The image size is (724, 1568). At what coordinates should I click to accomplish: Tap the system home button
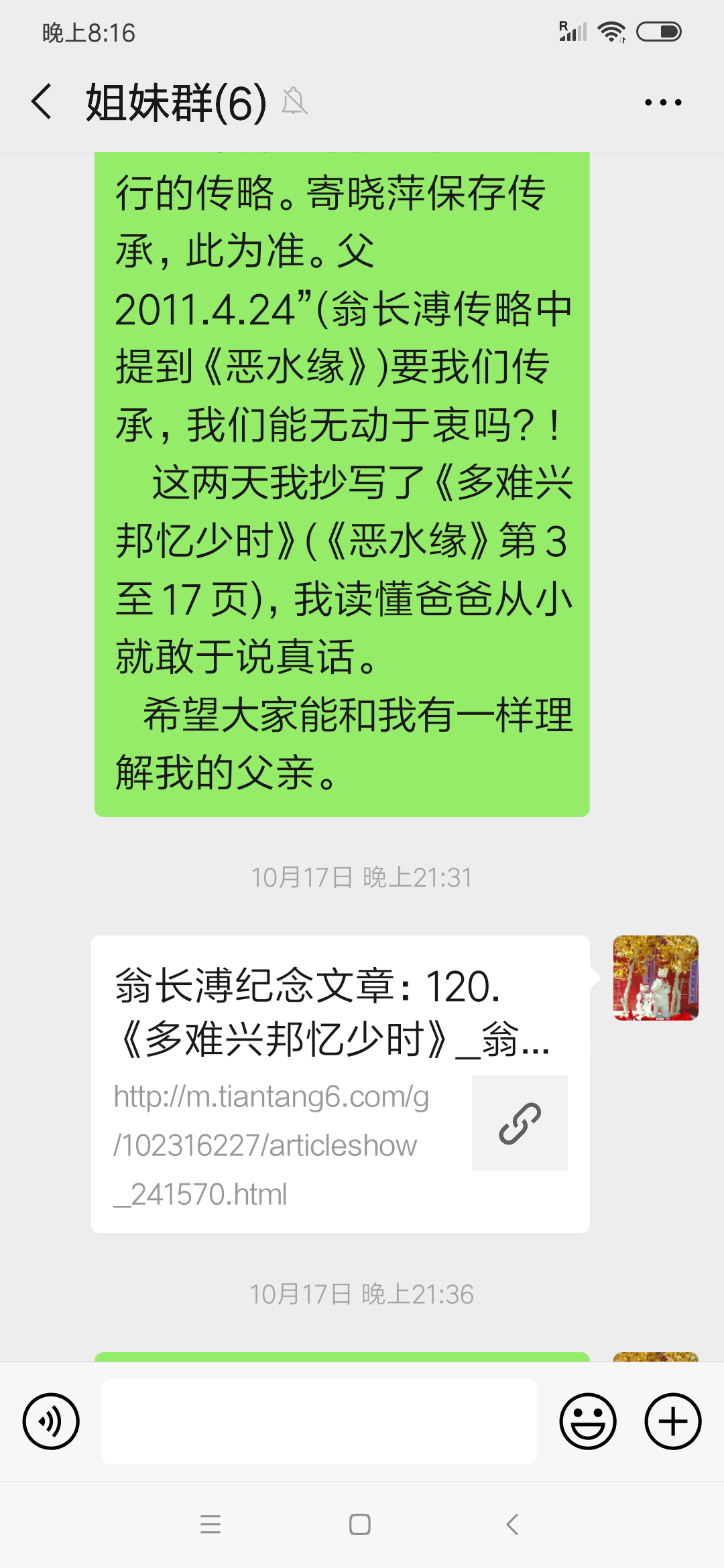point(360,1524)
